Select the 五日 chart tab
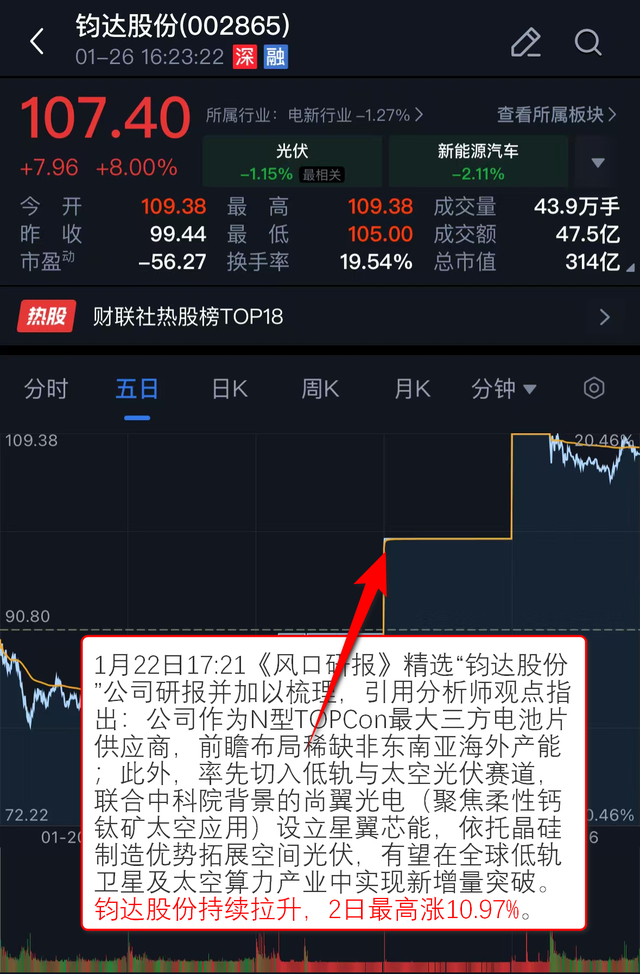The image size is (640, 974). (137, 389)
